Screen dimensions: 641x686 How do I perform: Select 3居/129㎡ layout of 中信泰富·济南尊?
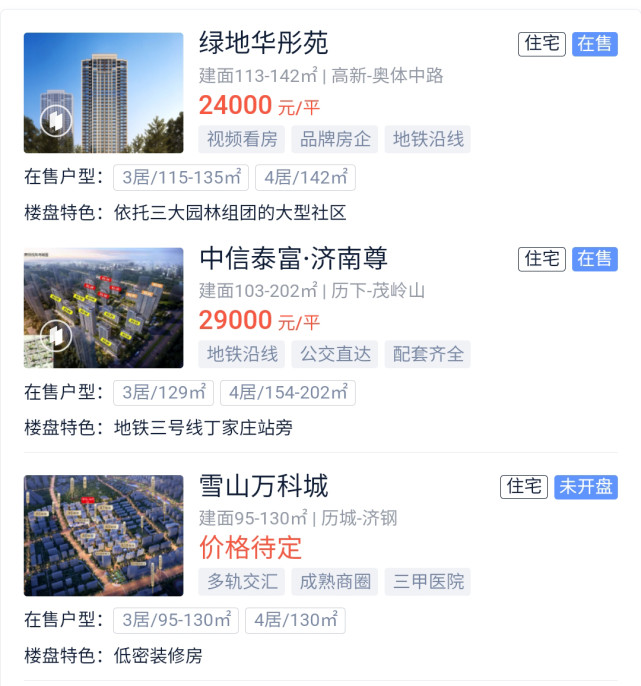coord(163,393)
